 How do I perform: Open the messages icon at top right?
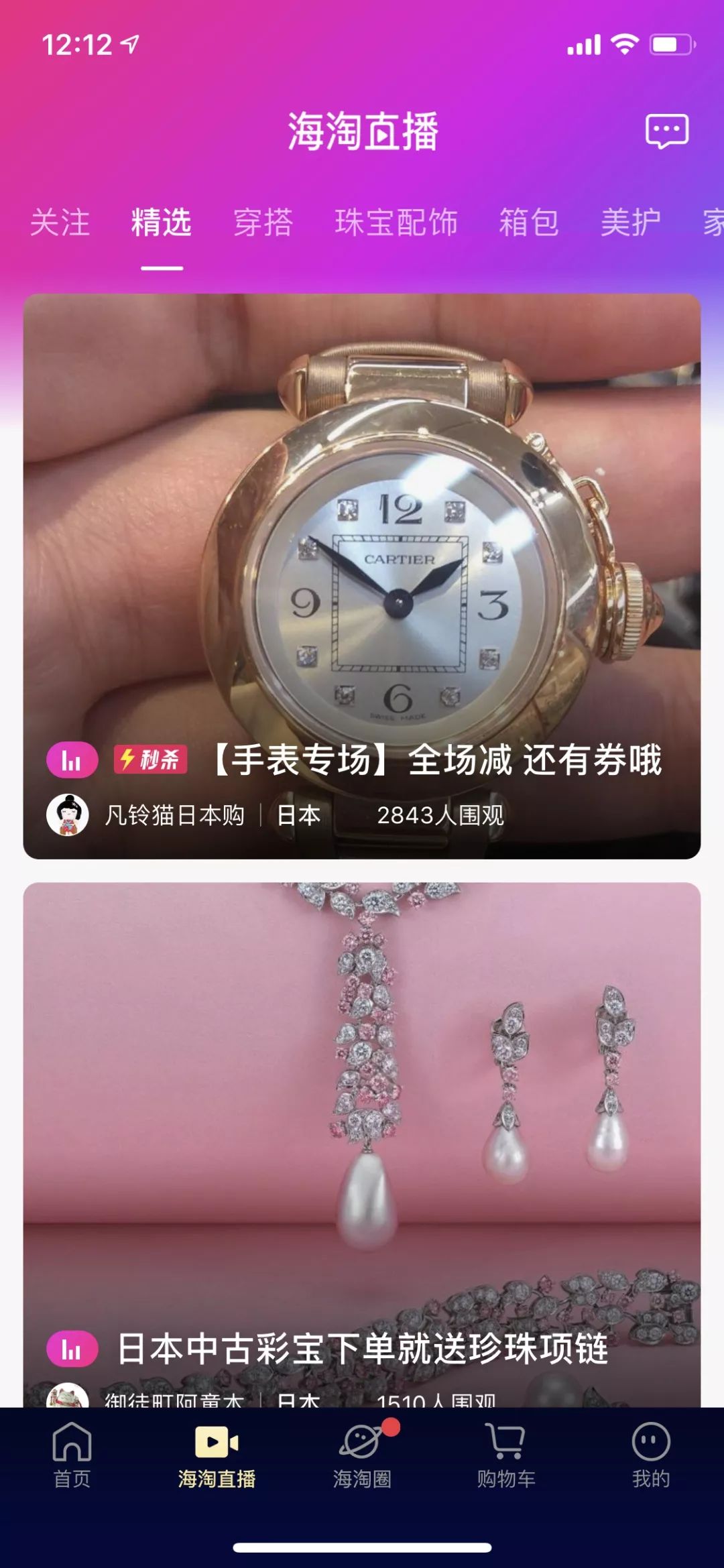coord(666,131)
